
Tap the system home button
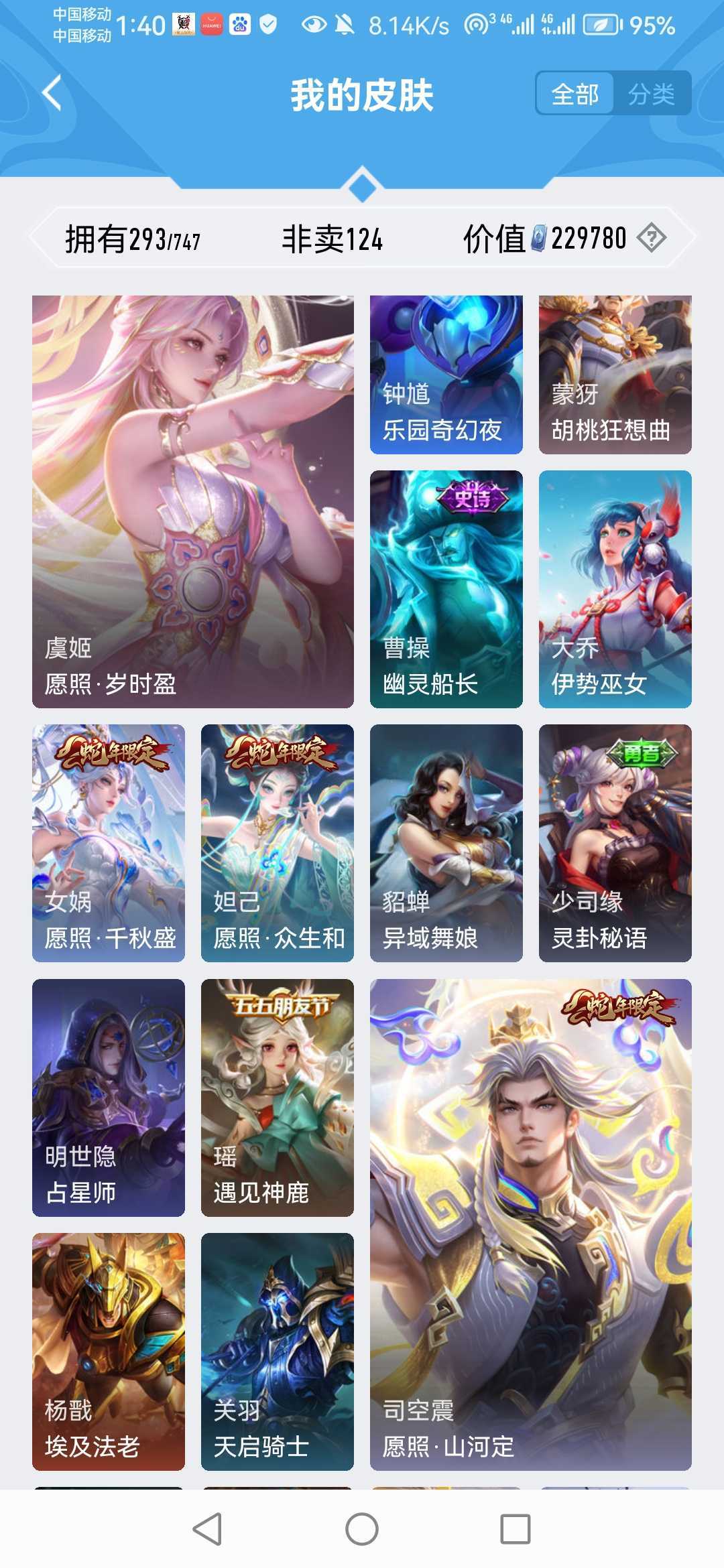pyautogui.click(x=362, y=1529)
